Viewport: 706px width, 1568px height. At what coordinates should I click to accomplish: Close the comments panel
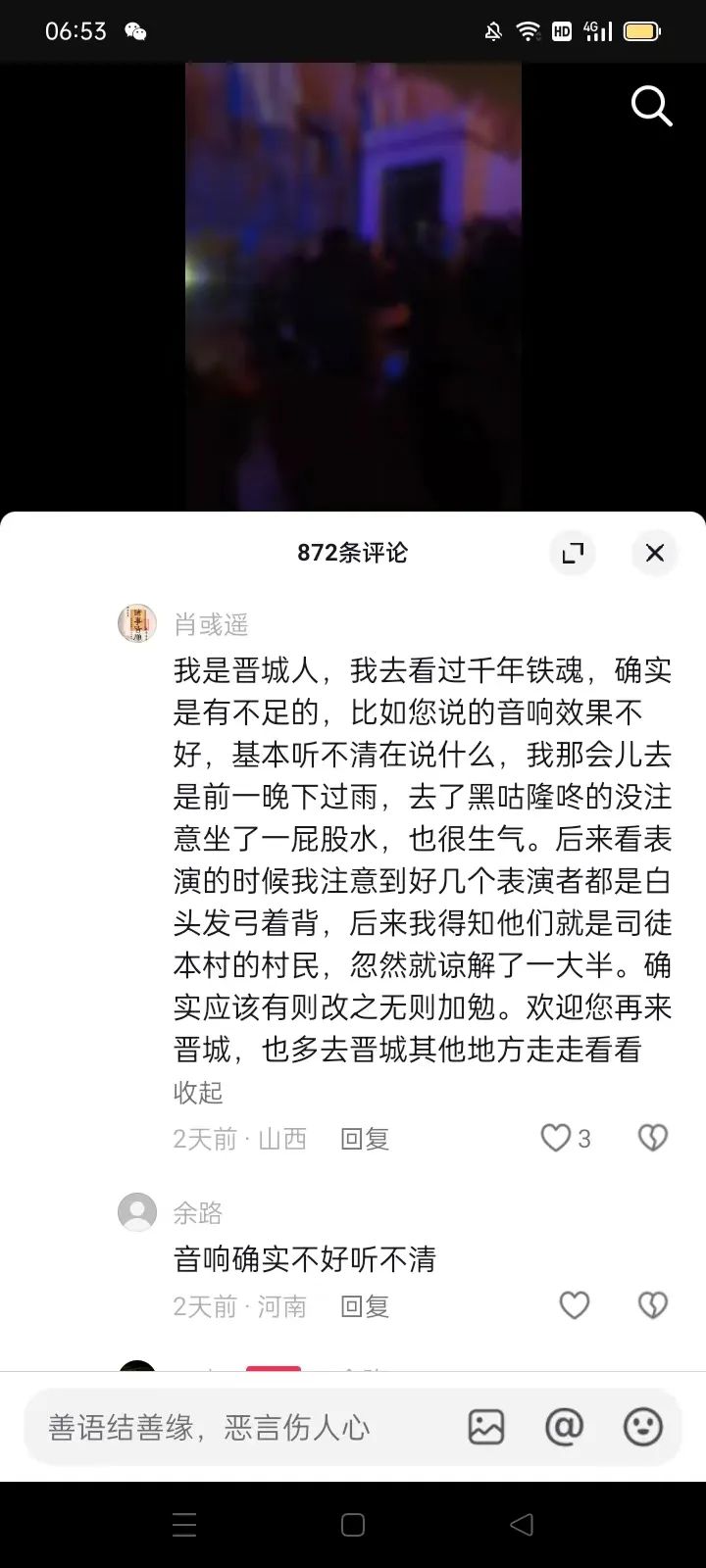coord(655,553)
